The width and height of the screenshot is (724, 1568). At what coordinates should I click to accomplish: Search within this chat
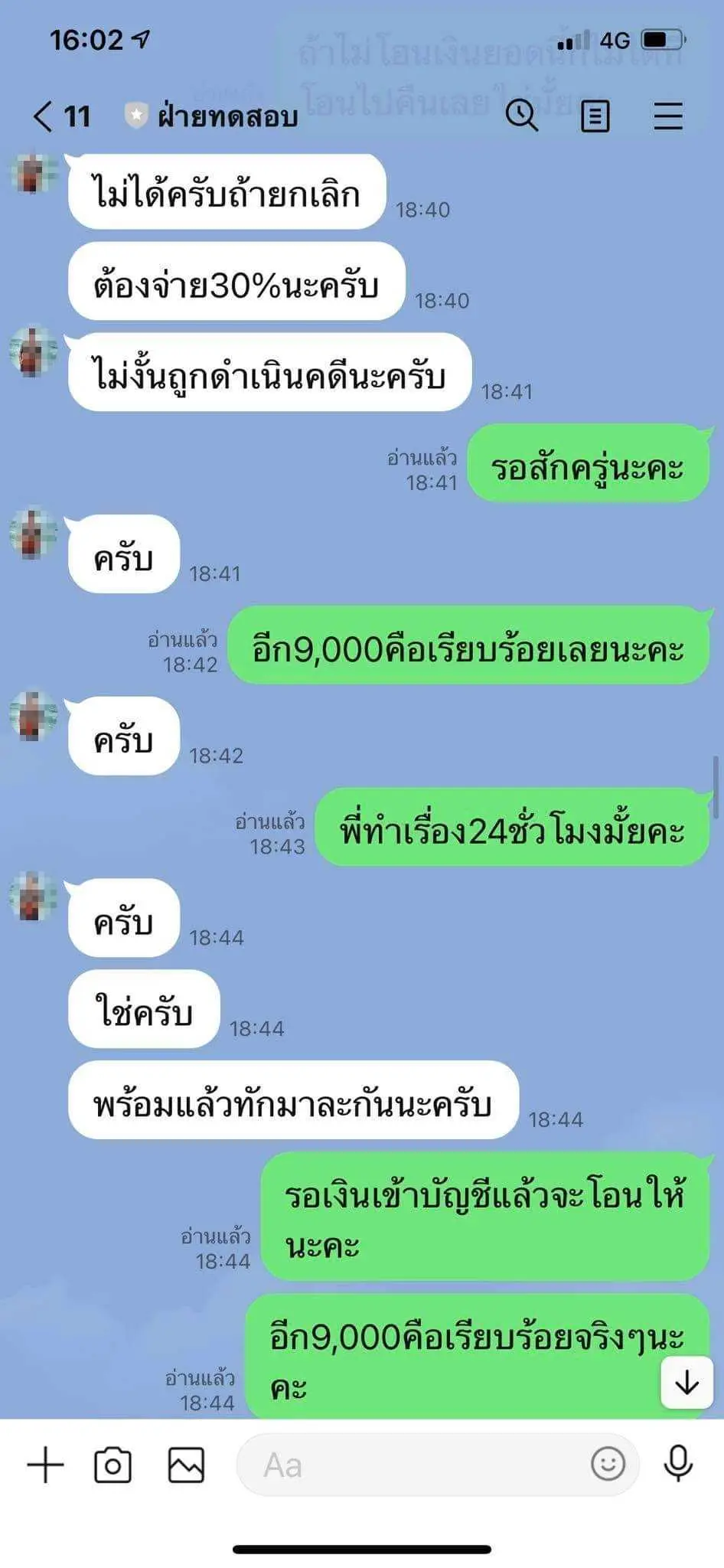(521, 116)
